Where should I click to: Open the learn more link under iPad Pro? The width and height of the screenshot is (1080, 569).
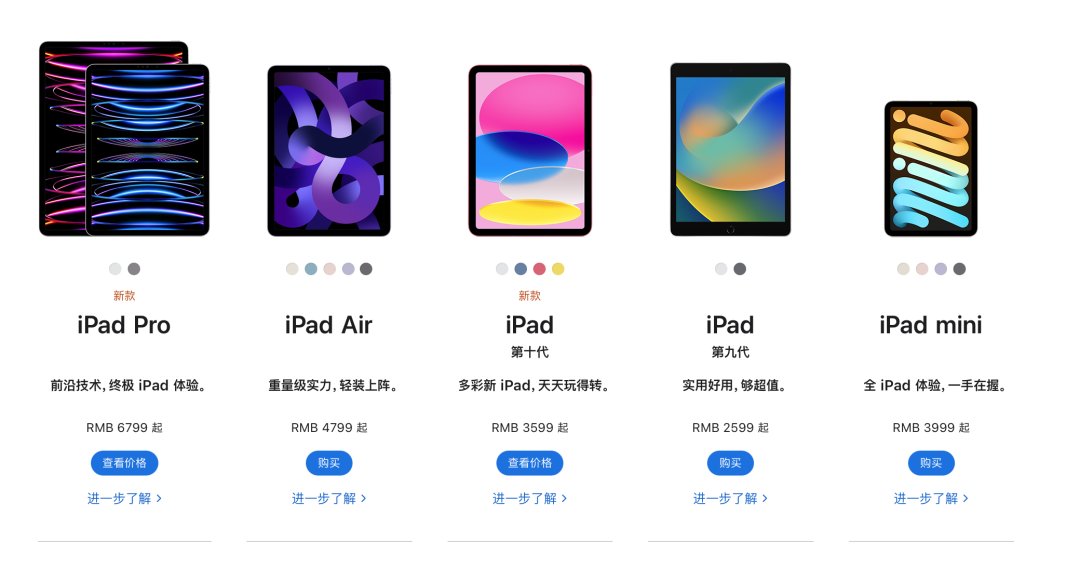124,498
